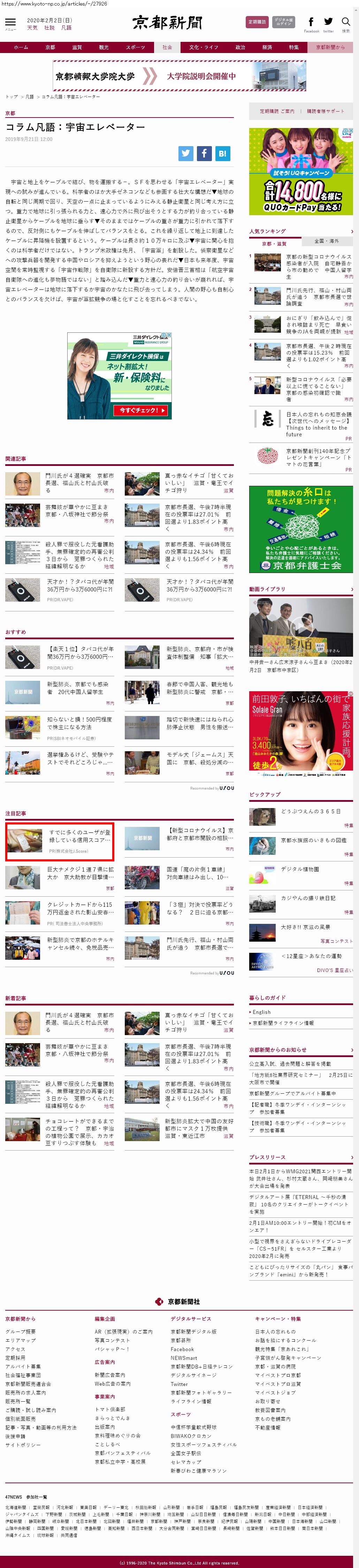
Task: Bookmark article with Hatena B! button
Action: [x=222, y=153]
